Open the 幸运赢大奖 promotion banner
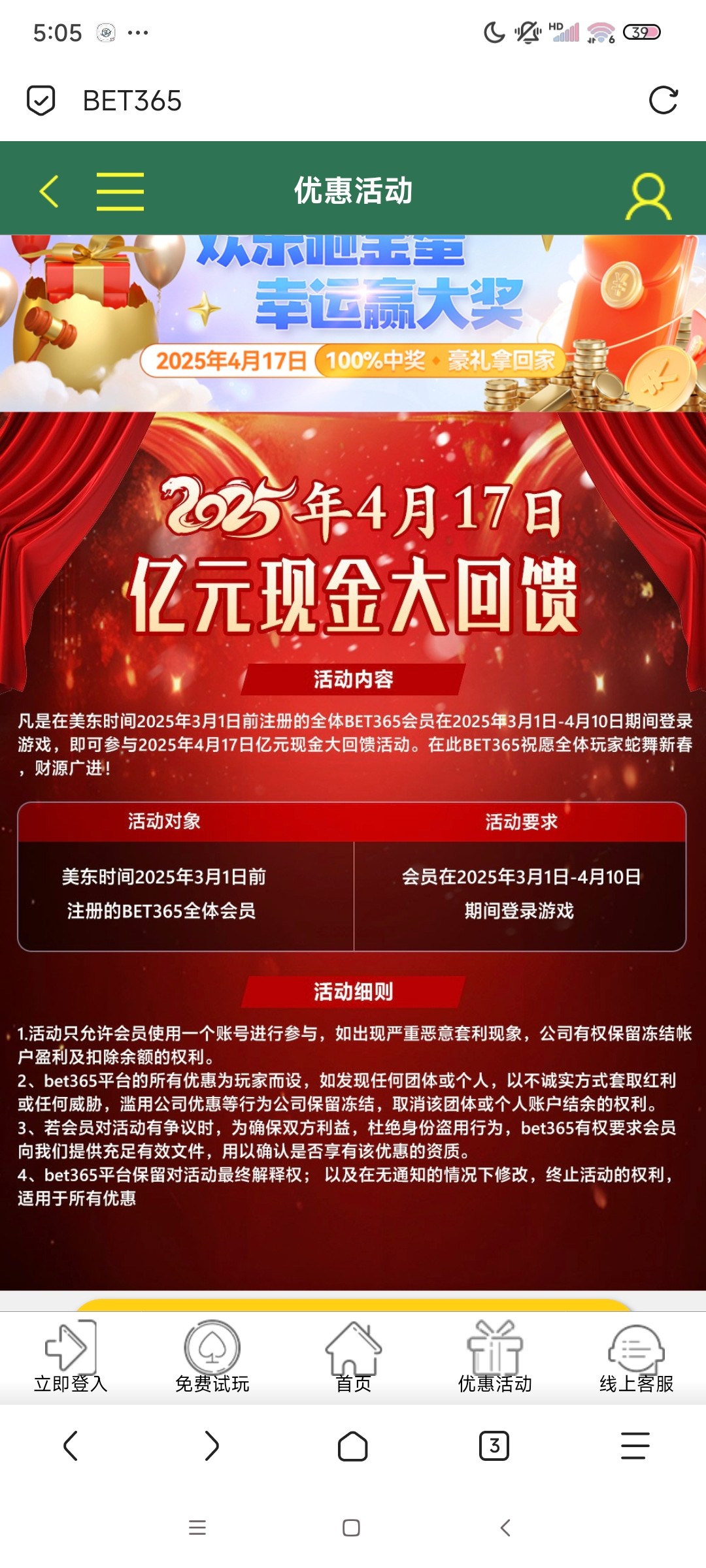 tap(353, 323)
